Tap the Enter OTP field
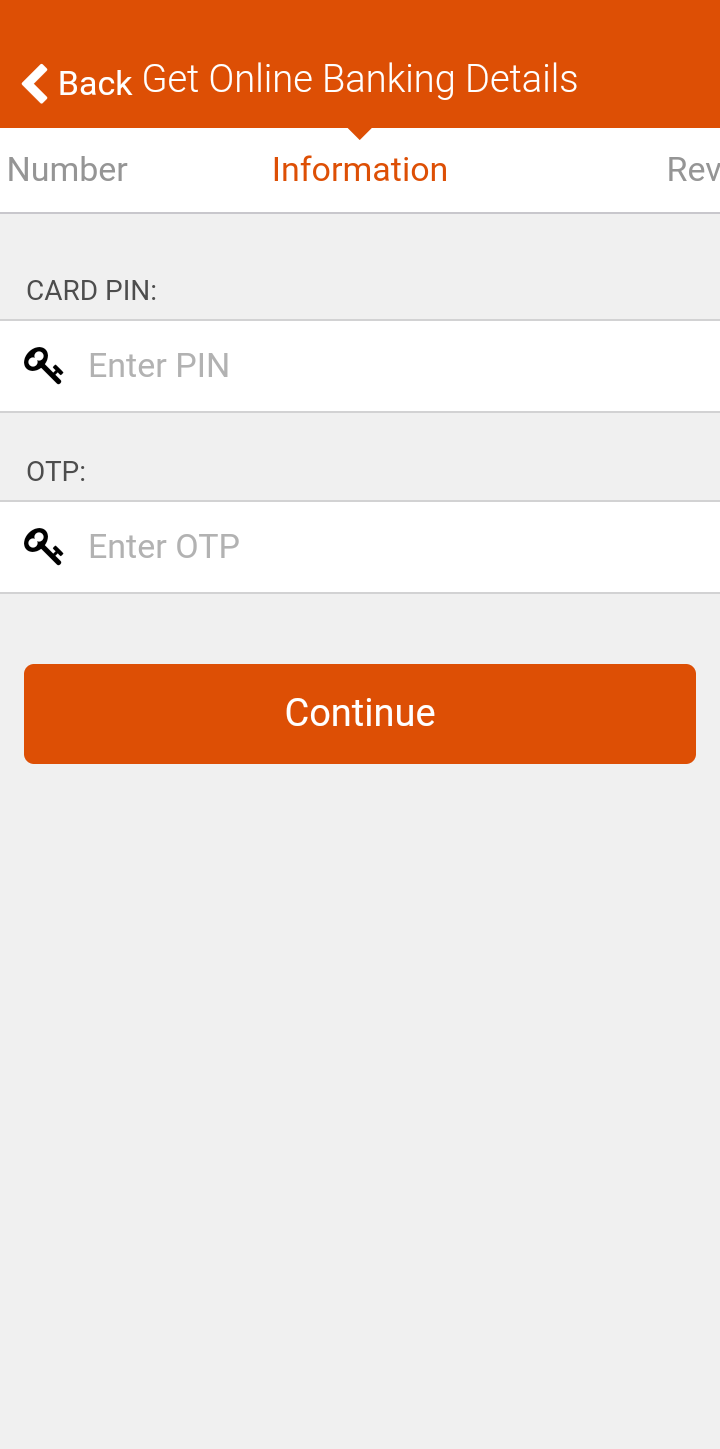This screenshot has height=1449, width=720. (400, 547)
